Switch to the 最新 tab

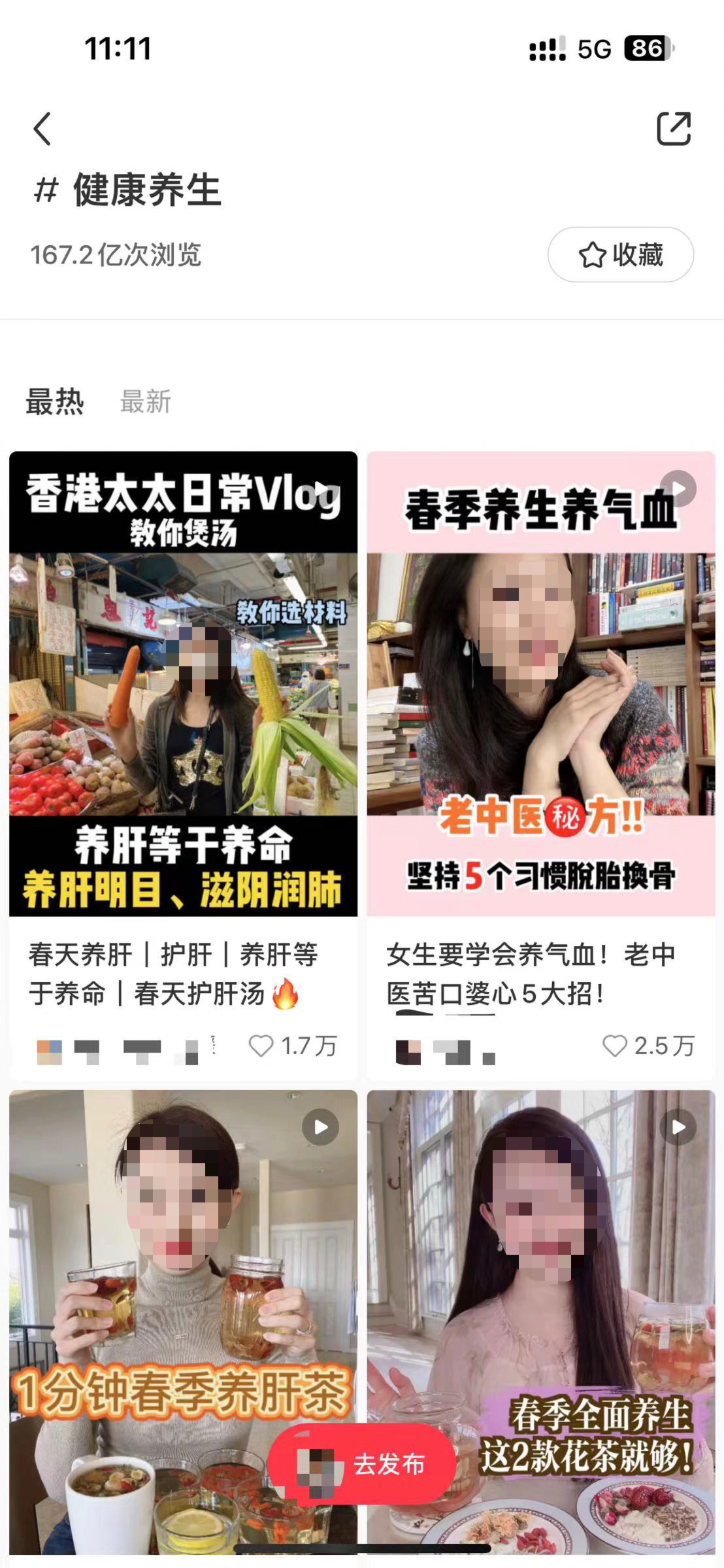click(x=145, y=401)
